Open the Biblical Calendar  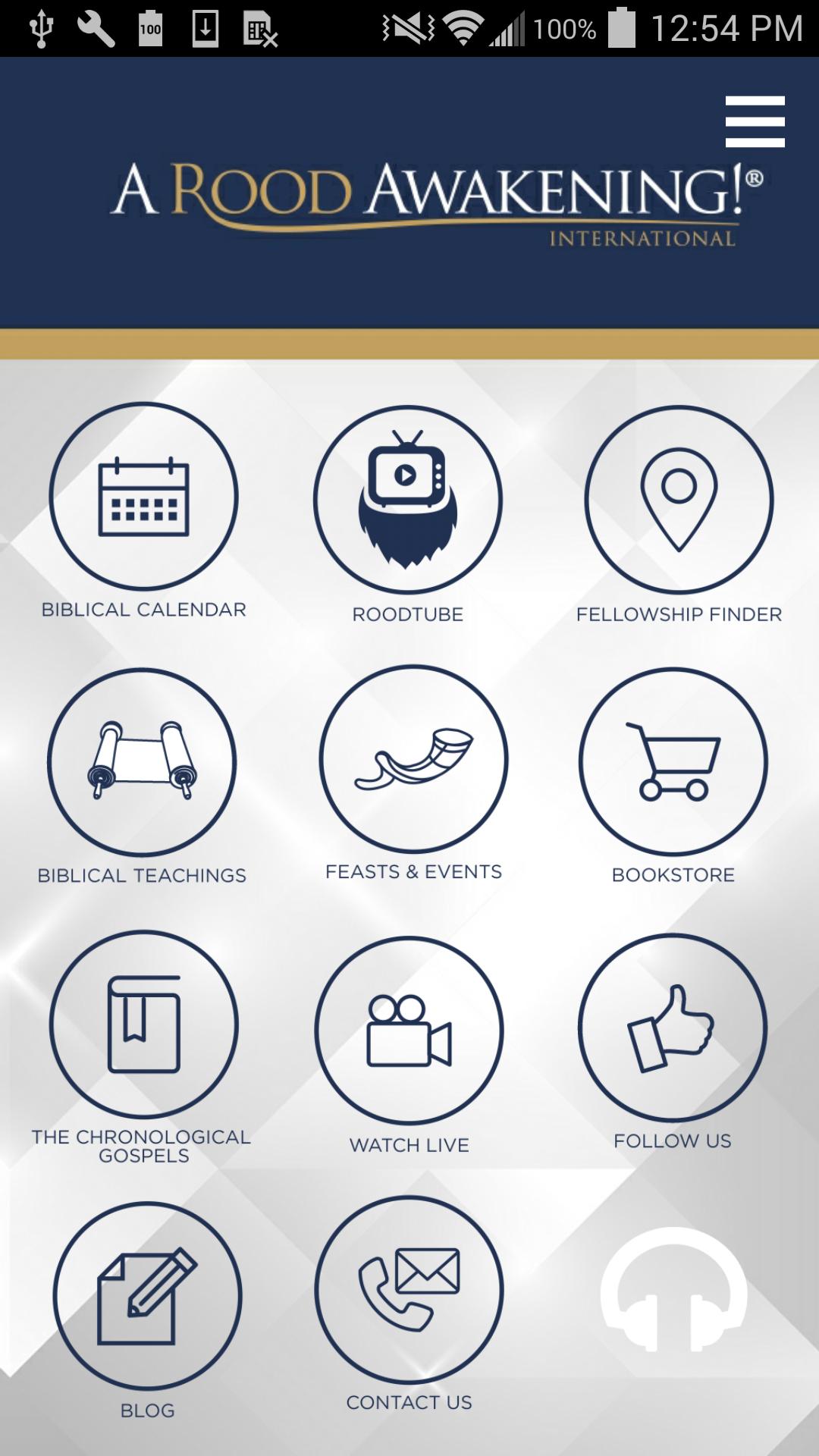(143, 496)
